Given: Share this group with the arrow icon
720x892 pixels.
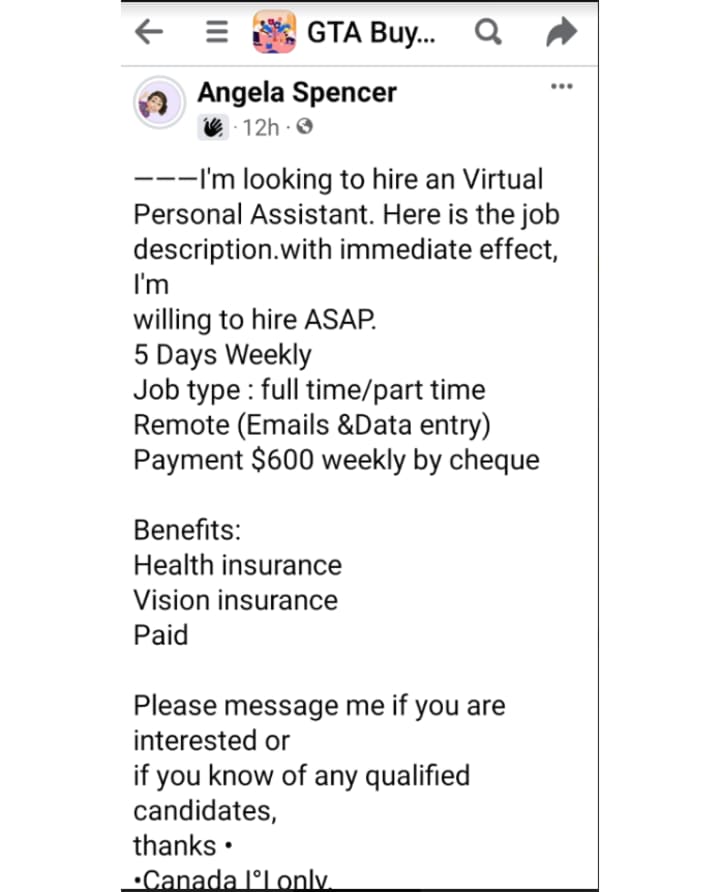Looking at the screenshot, I should click(561, 33).
